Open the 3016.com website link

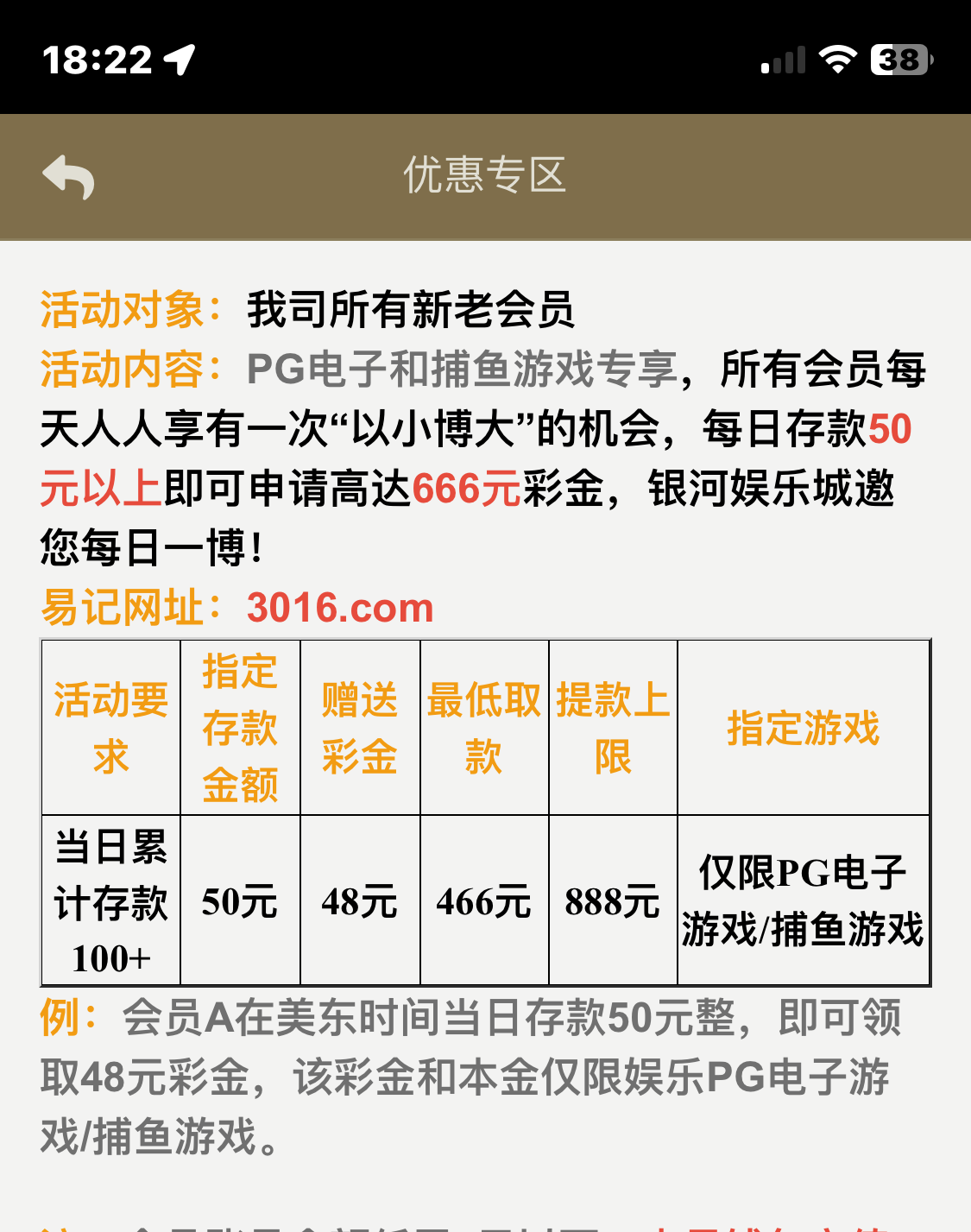tap(337, 607)
